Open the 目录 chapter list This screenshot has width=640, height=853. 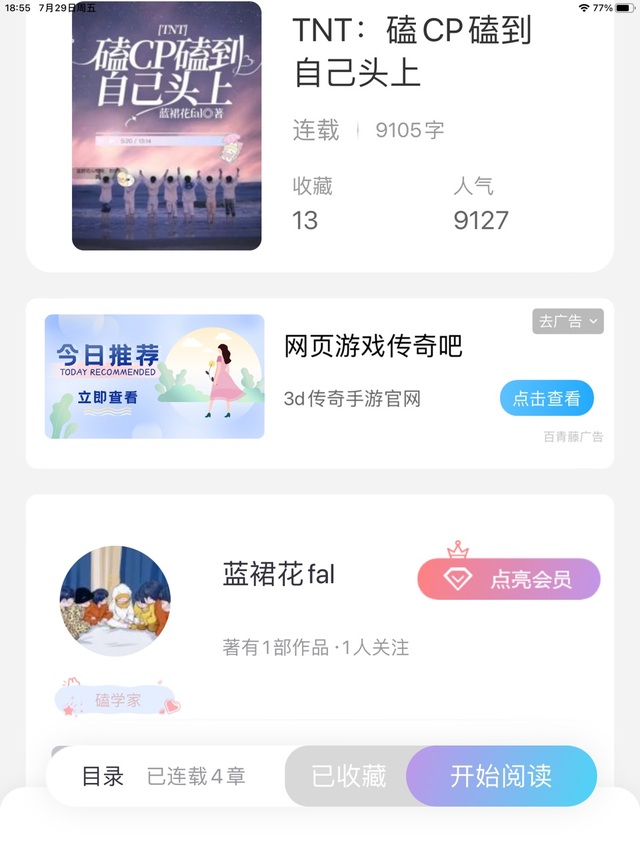point(103,776)
